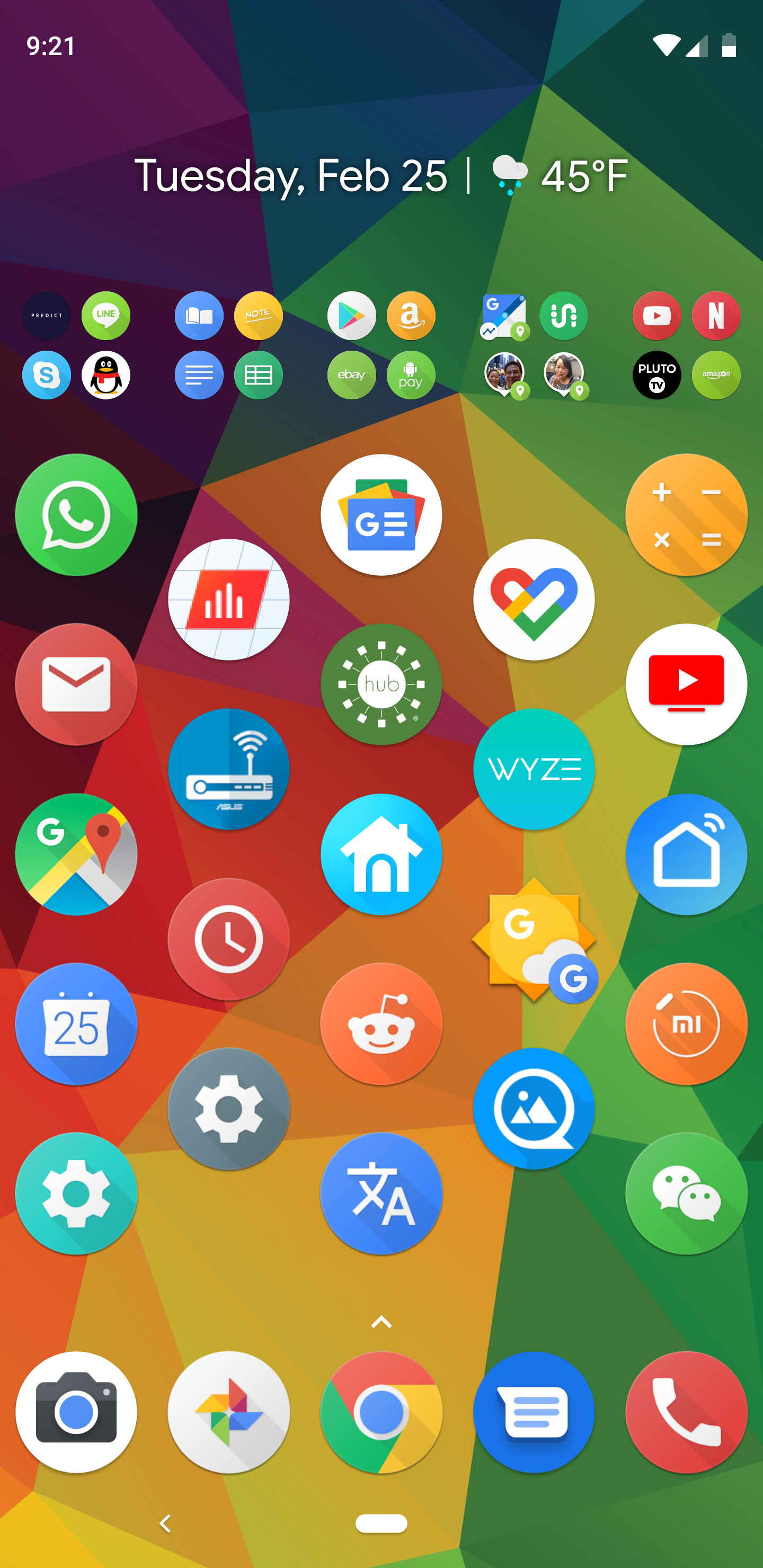Open Google Fit
763x1568 pixels.
click(x=534, y=600)
